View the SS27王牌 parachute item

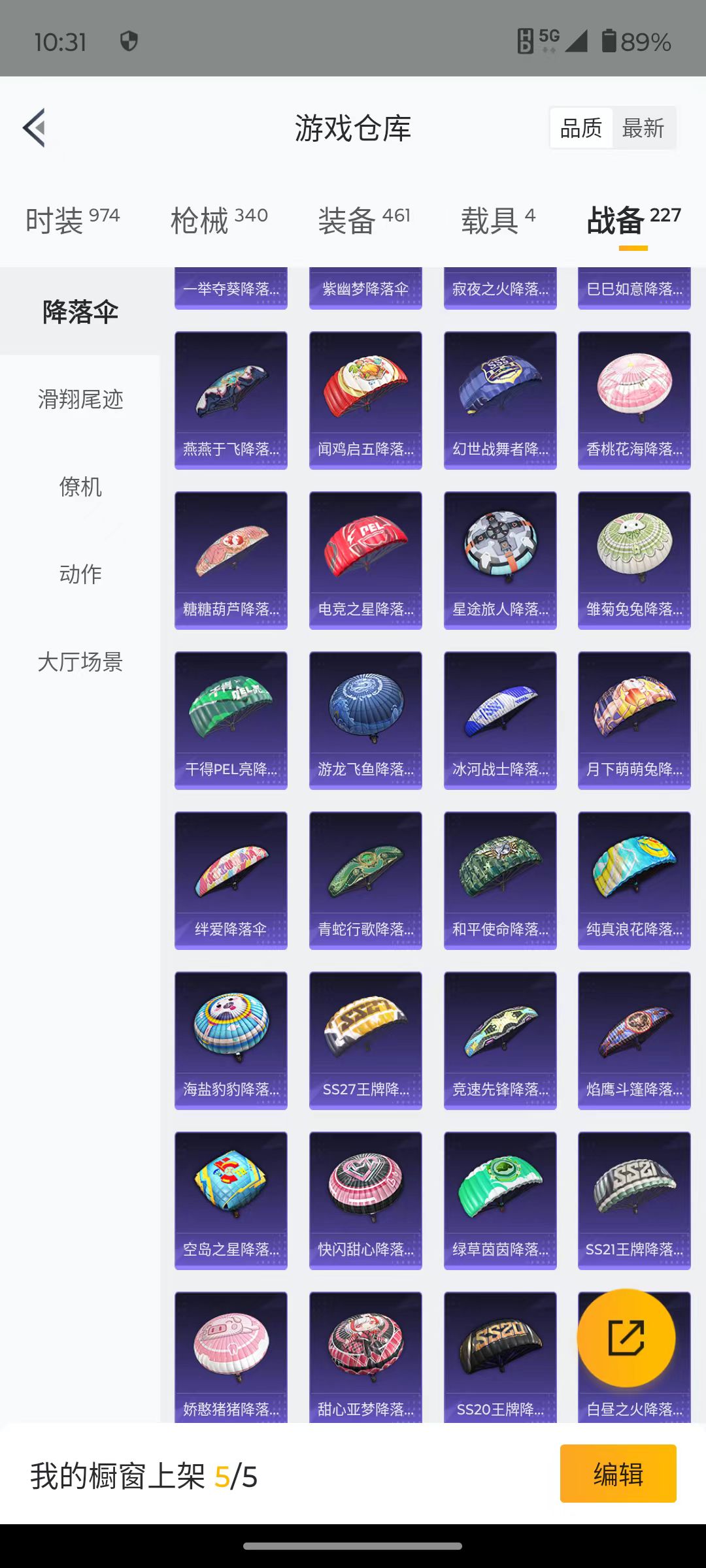coord(365,1040)
